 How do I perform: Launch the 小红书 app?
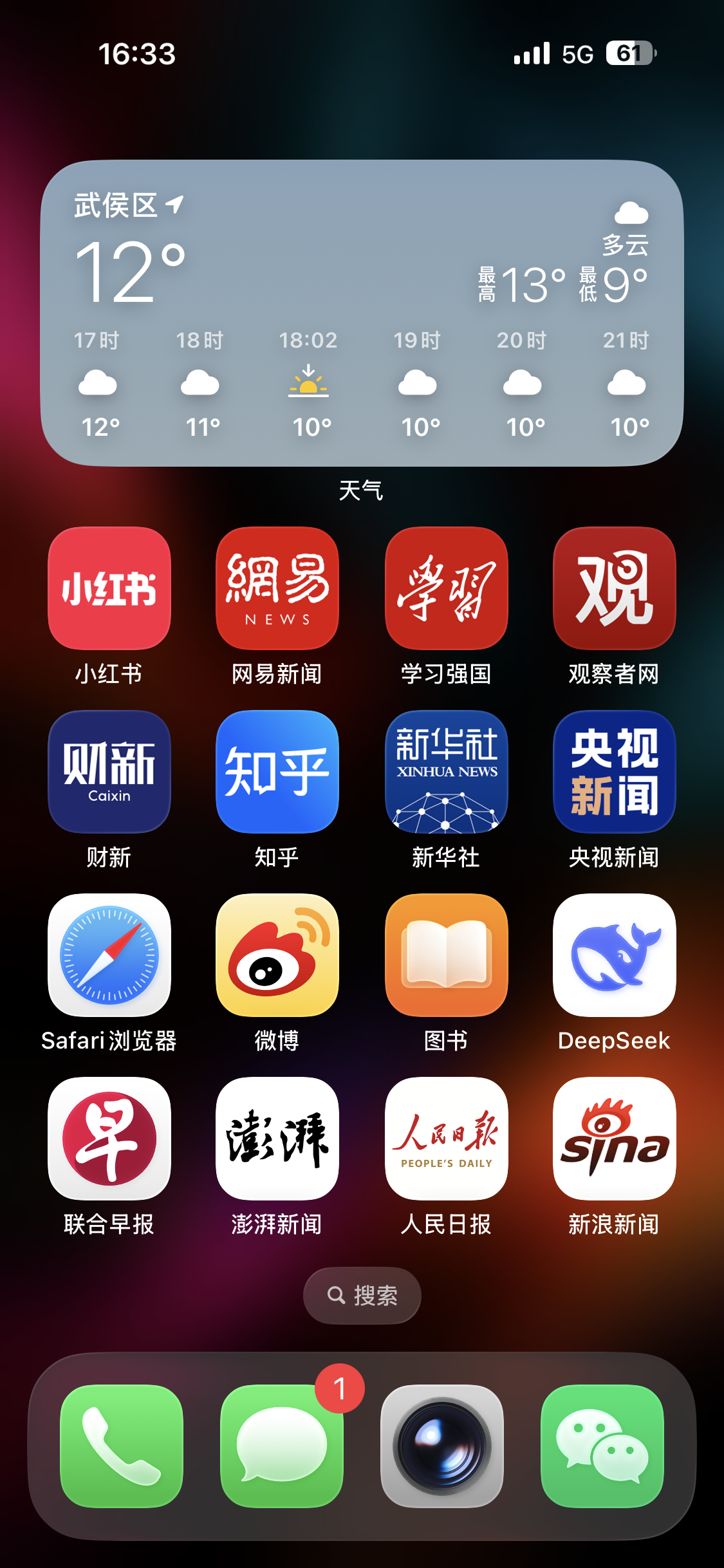point(109,588)
